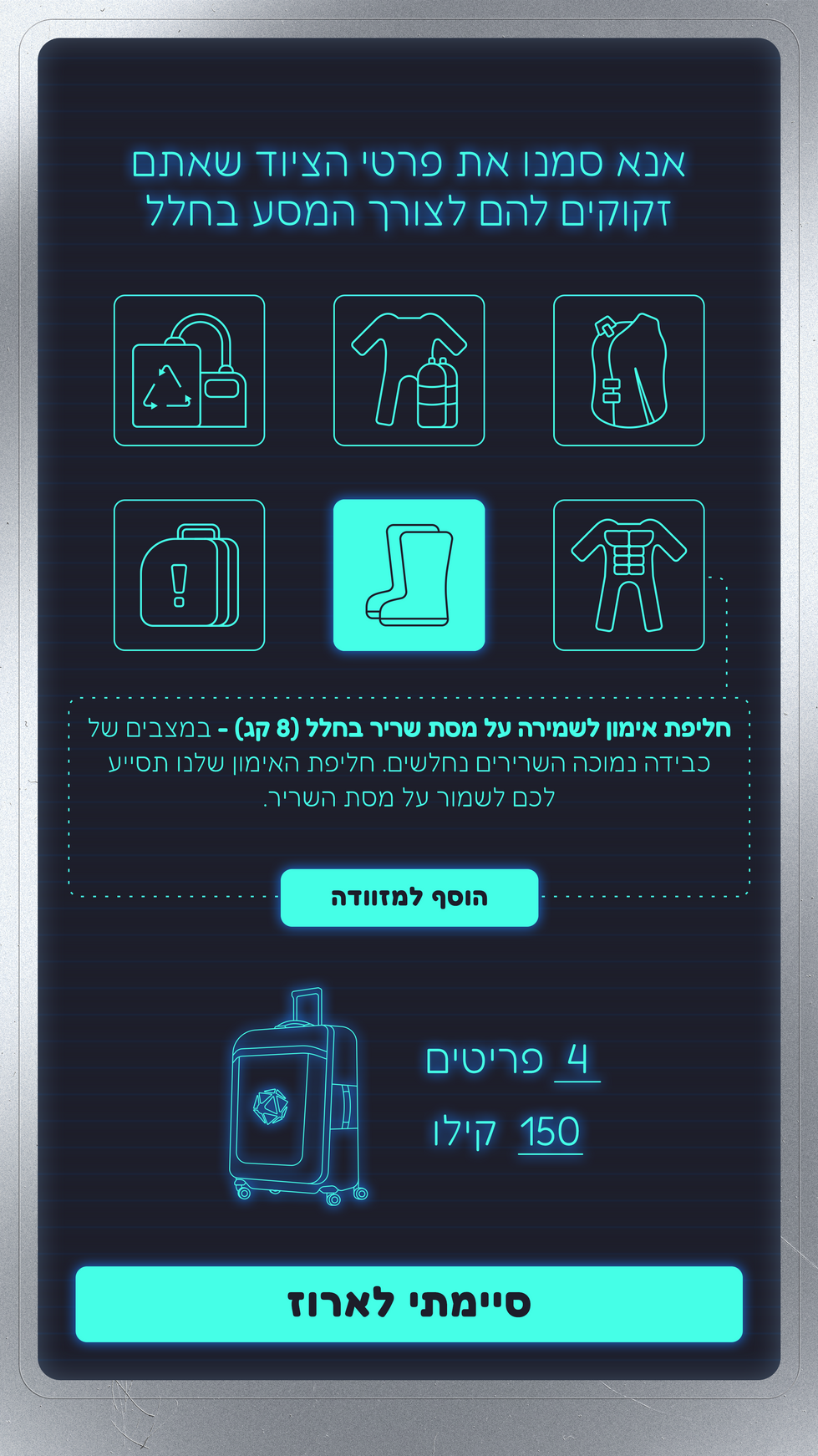
Task: Select the recycling pack equipment tile
Action: click(189, 370)
